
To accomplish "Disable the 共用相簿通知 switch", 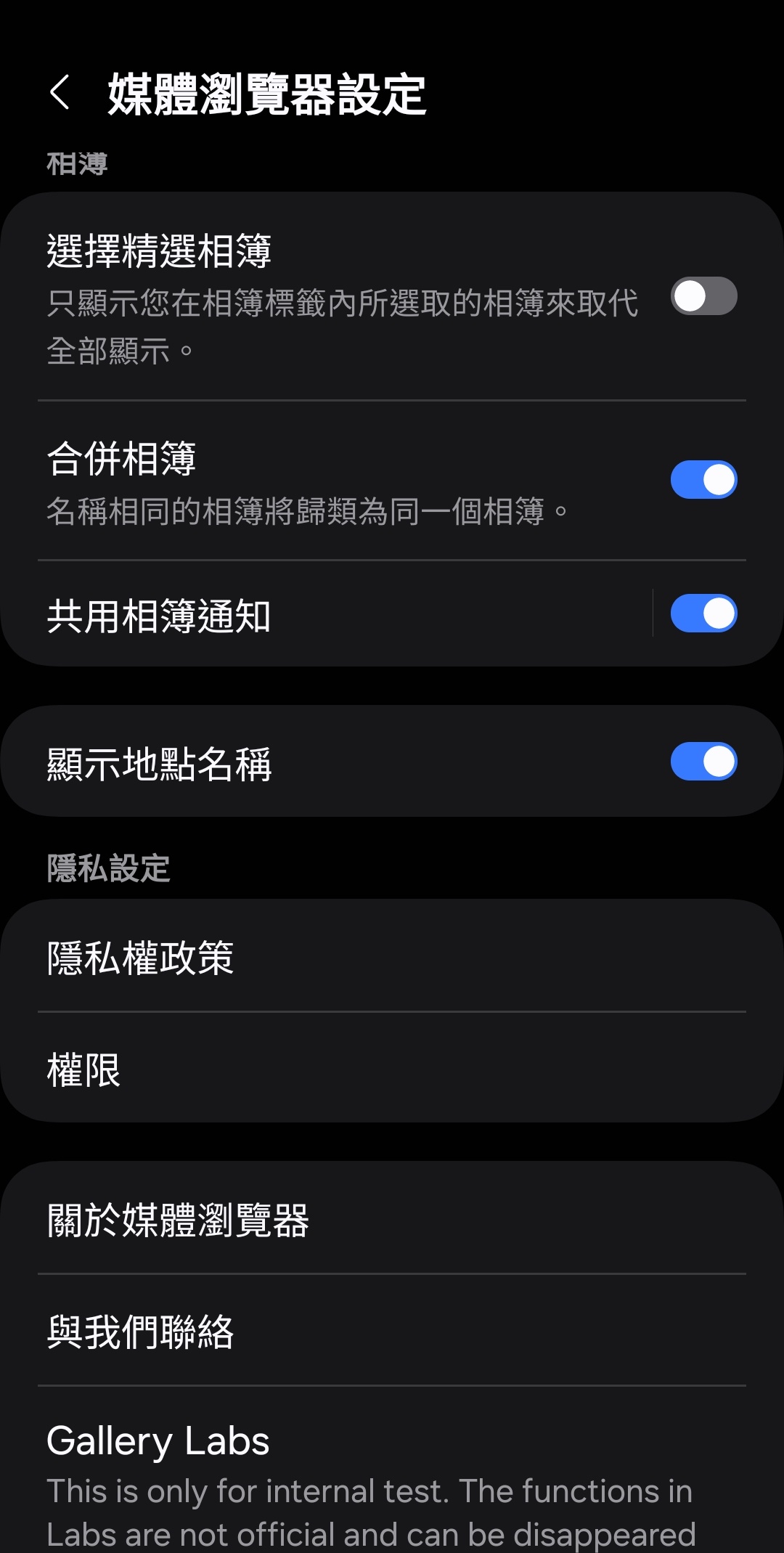I will pyautogui.click(x=703, y=614).
